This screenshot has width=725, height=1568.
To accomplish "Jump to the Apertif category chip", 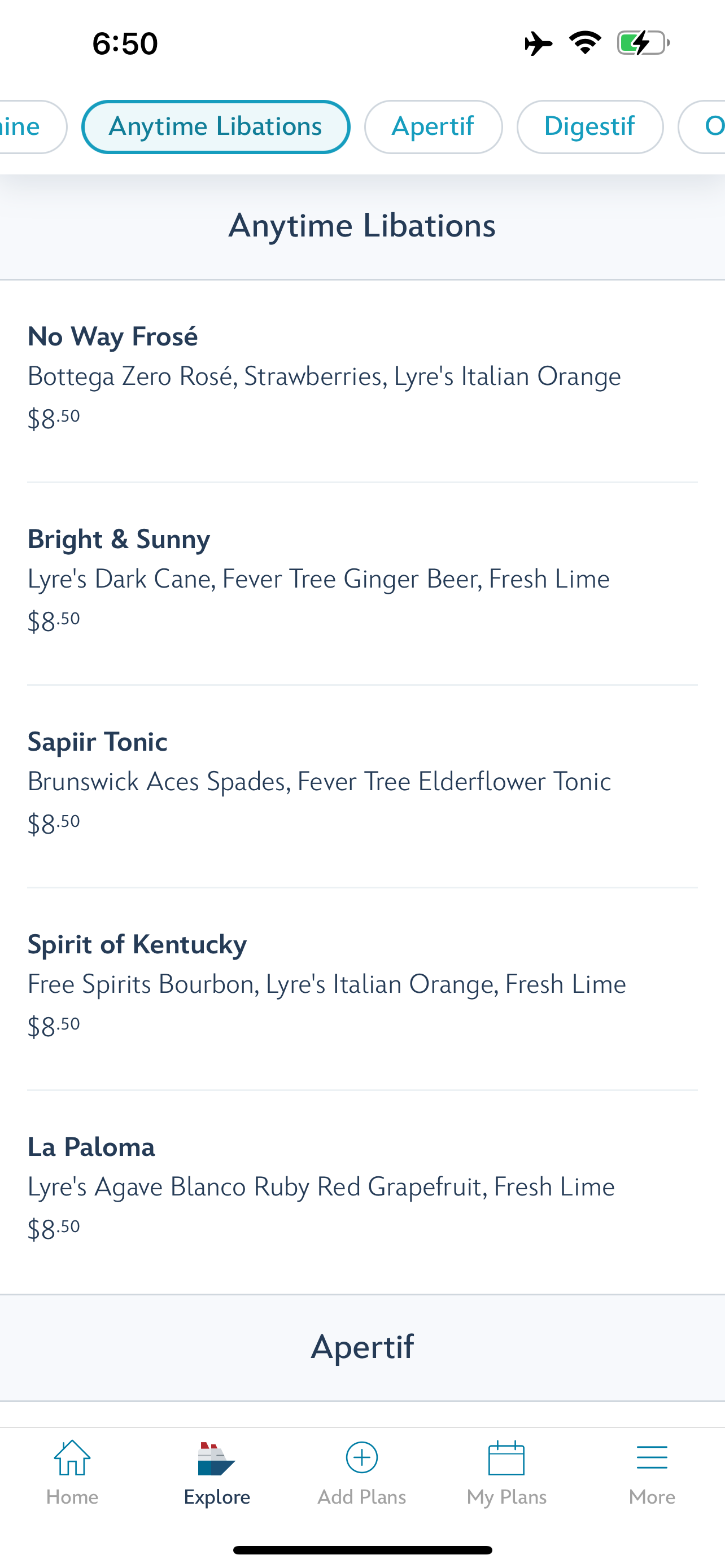I will click(x=433, y=126).
